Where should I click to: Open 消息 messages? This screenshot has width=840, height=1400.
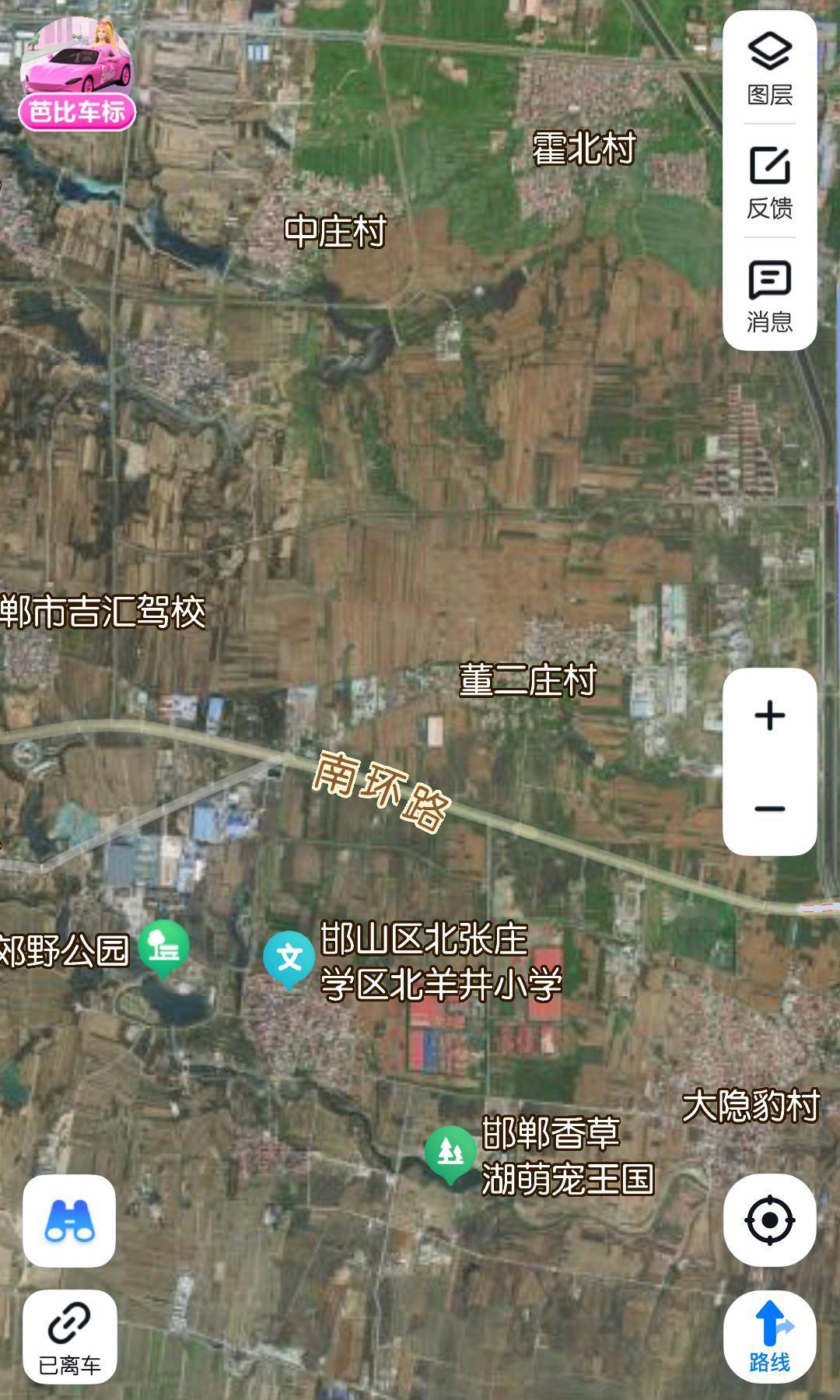tap(769, 296)
